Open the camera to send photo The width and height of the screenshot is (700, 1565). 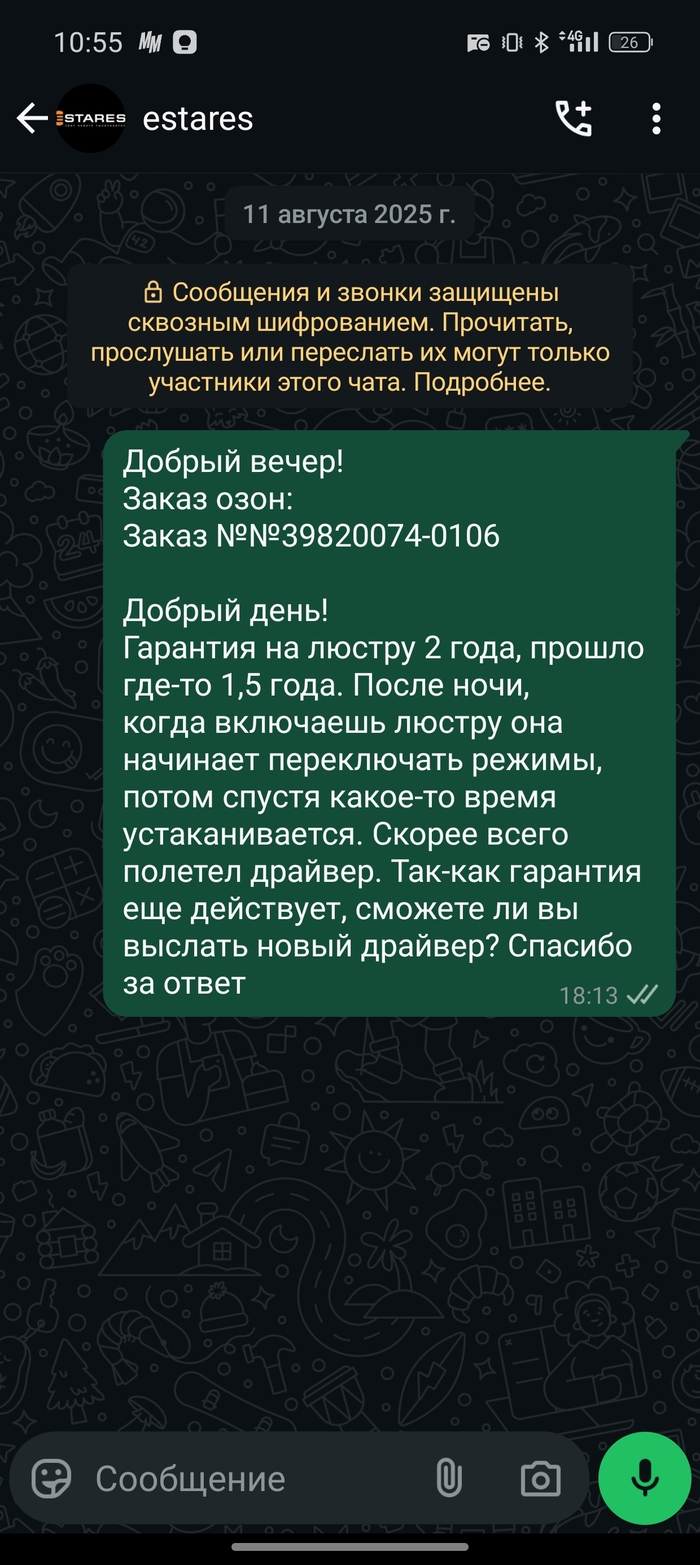(540, 1478)
